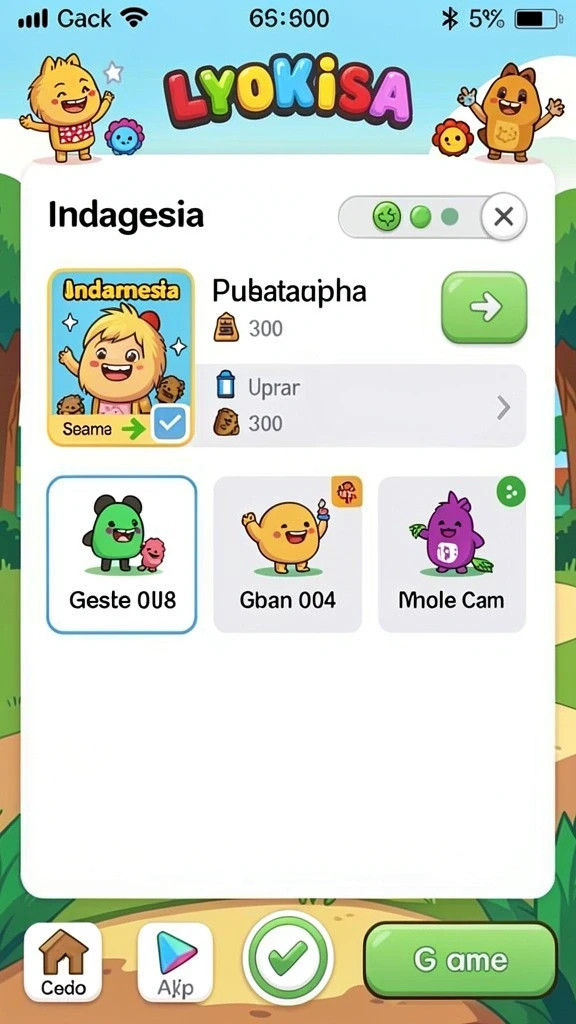
Task: Go to the Cedo home tab
Action: [x=63, y=962]
